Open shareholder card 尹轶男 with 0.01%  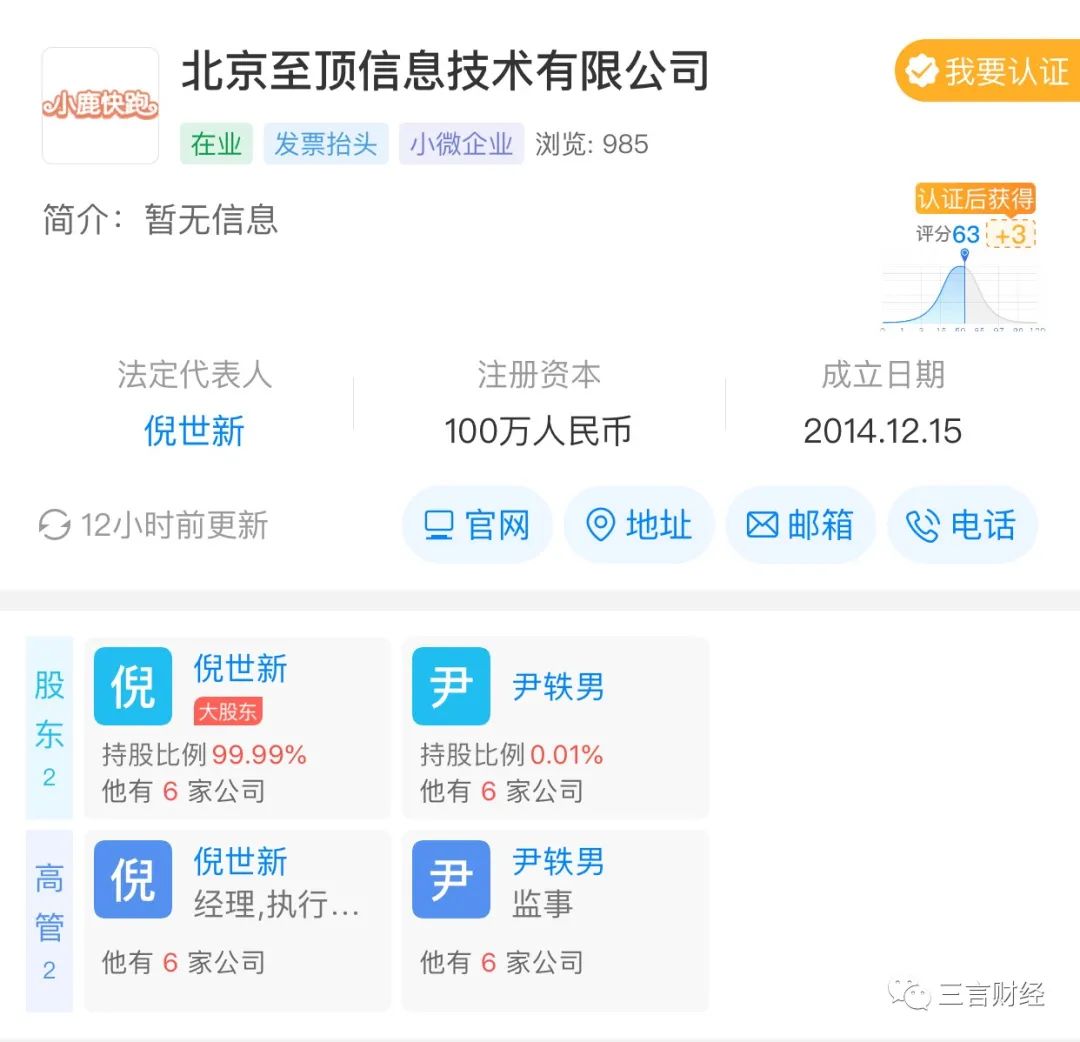pyautogui.click(x=555, y=728)
